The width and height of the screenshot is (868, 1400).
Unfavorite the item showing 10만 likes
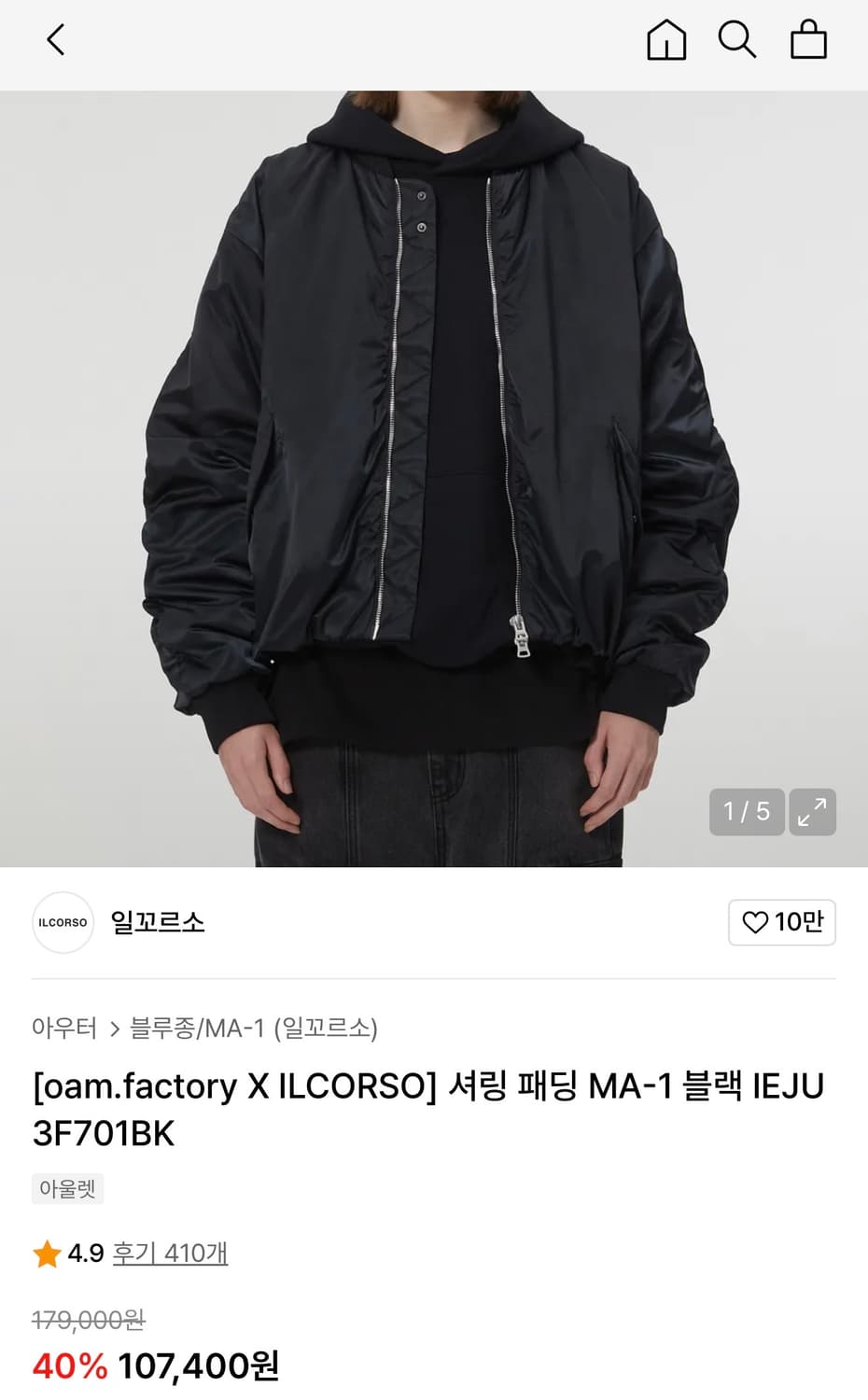point(781,922)
